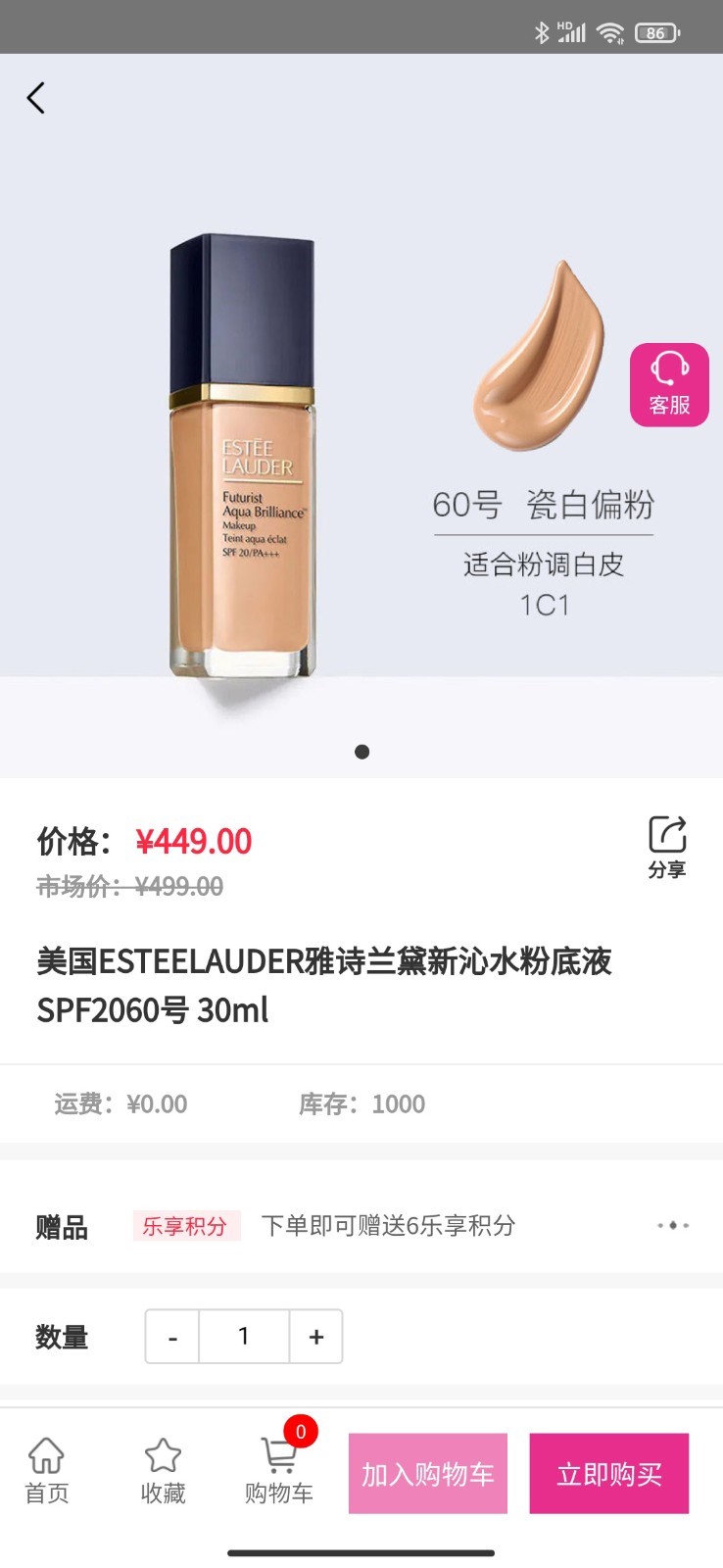Tap the quantity number field
The height and width of the screenshot is (1568, 723).
(x=244, y=1337)
